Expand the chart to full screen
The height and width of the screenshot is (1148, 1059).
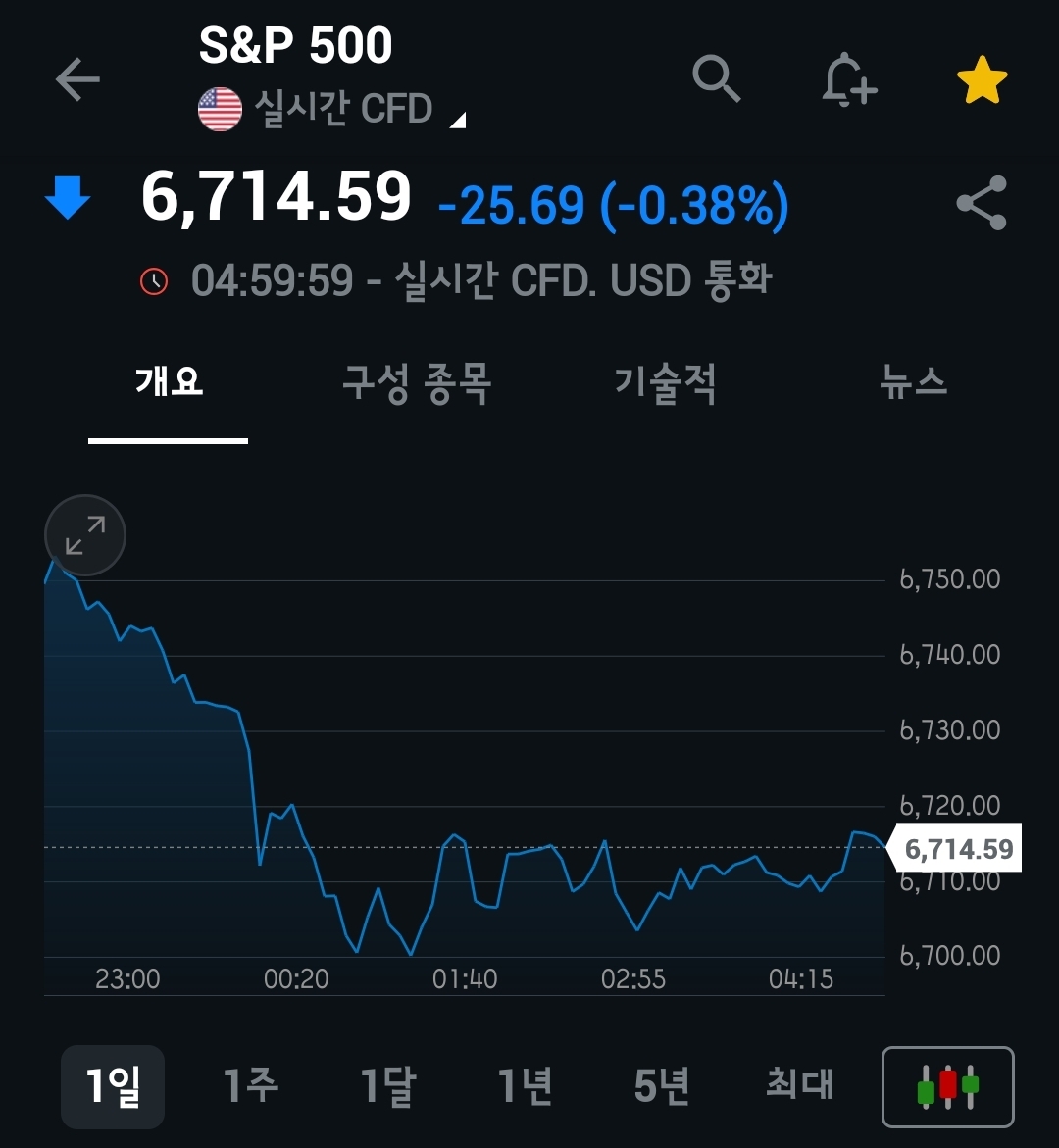click(x=85, y=535)
